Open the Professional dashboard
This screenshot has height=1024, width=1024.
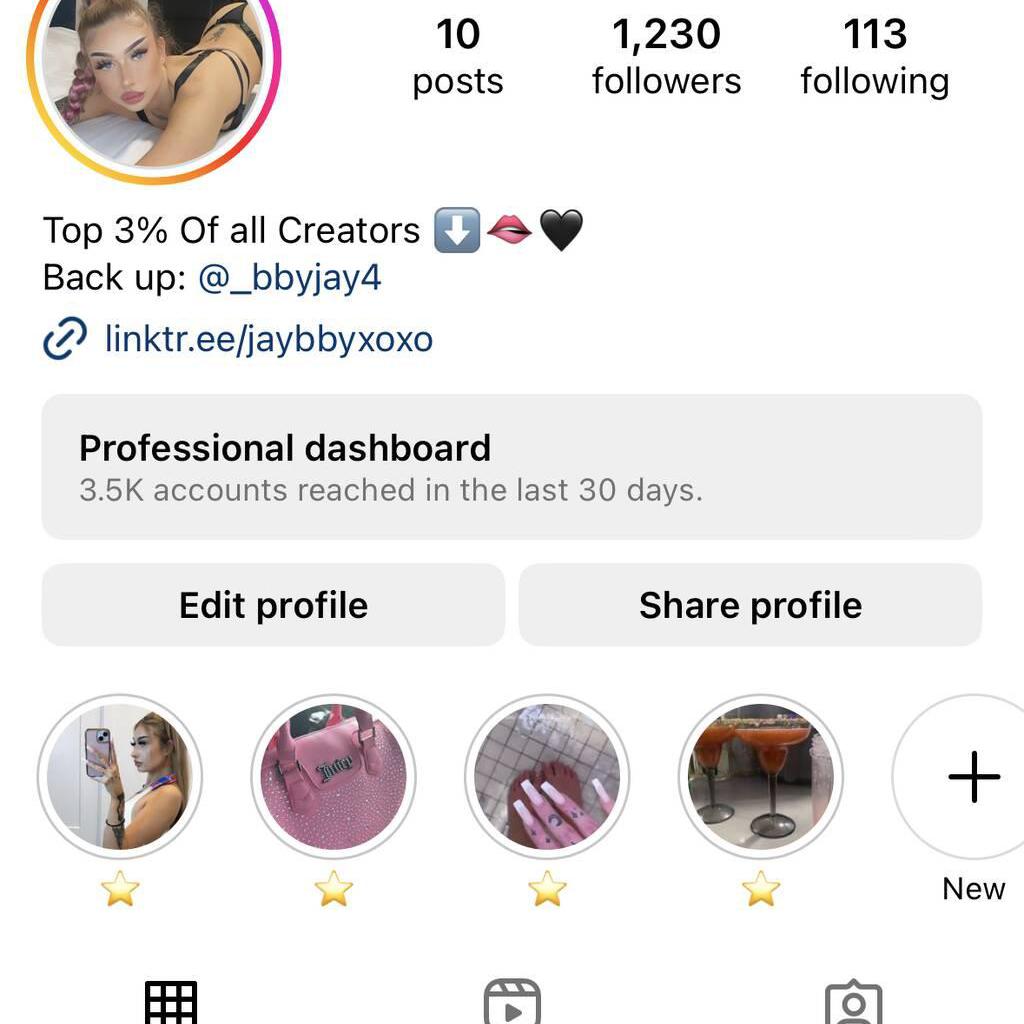511,466
